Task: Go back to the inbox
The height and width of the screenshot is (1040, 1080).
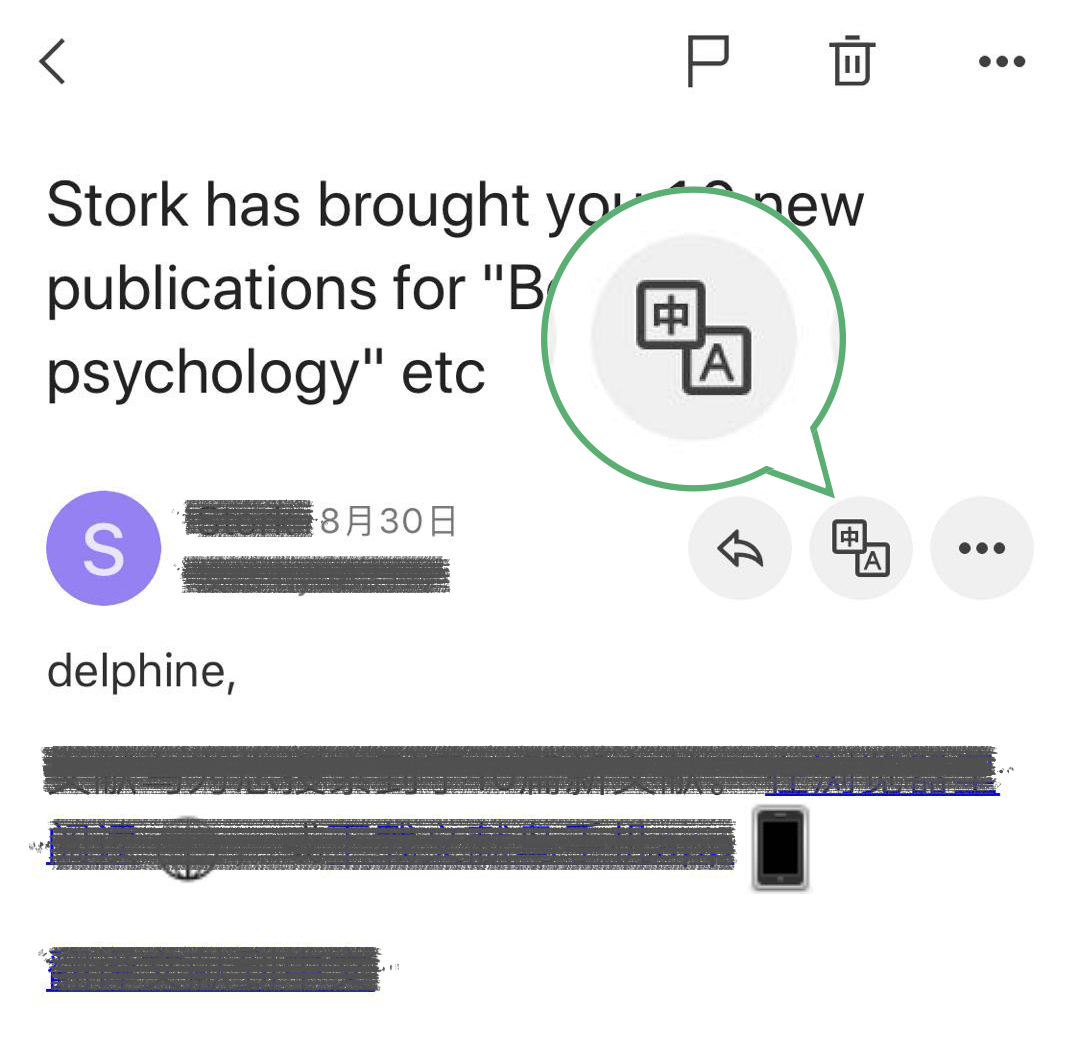Action: click(52, 62)
